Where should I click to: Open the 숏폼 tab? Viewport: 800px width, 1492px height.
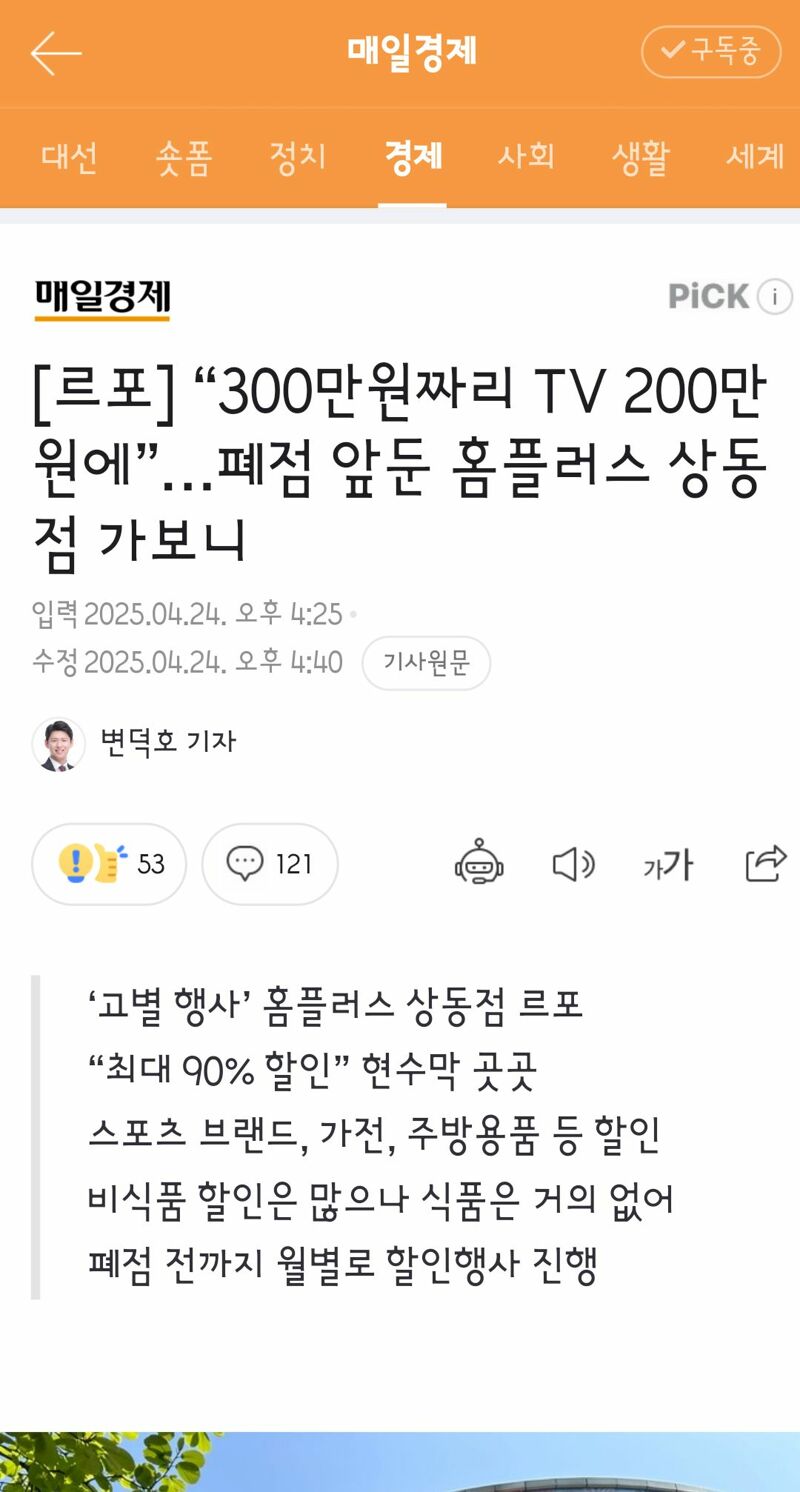click(184, 158)
